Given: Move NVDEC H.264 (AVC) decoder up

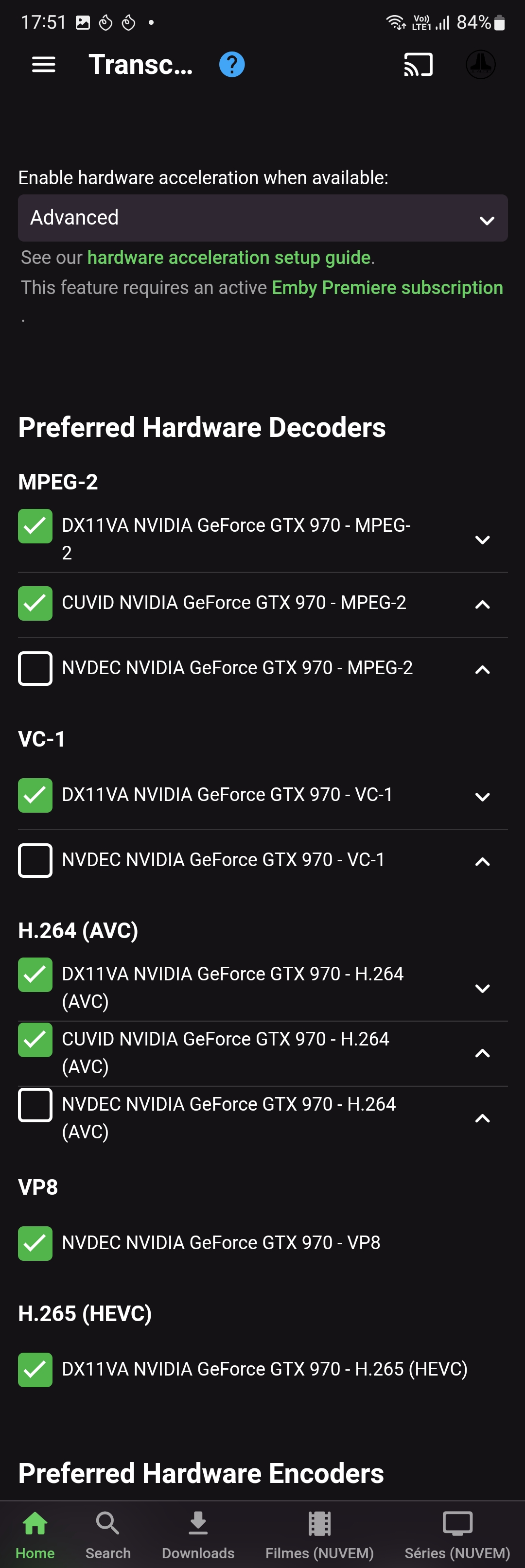Looking at the screenshot, I should click(482, 1118).
